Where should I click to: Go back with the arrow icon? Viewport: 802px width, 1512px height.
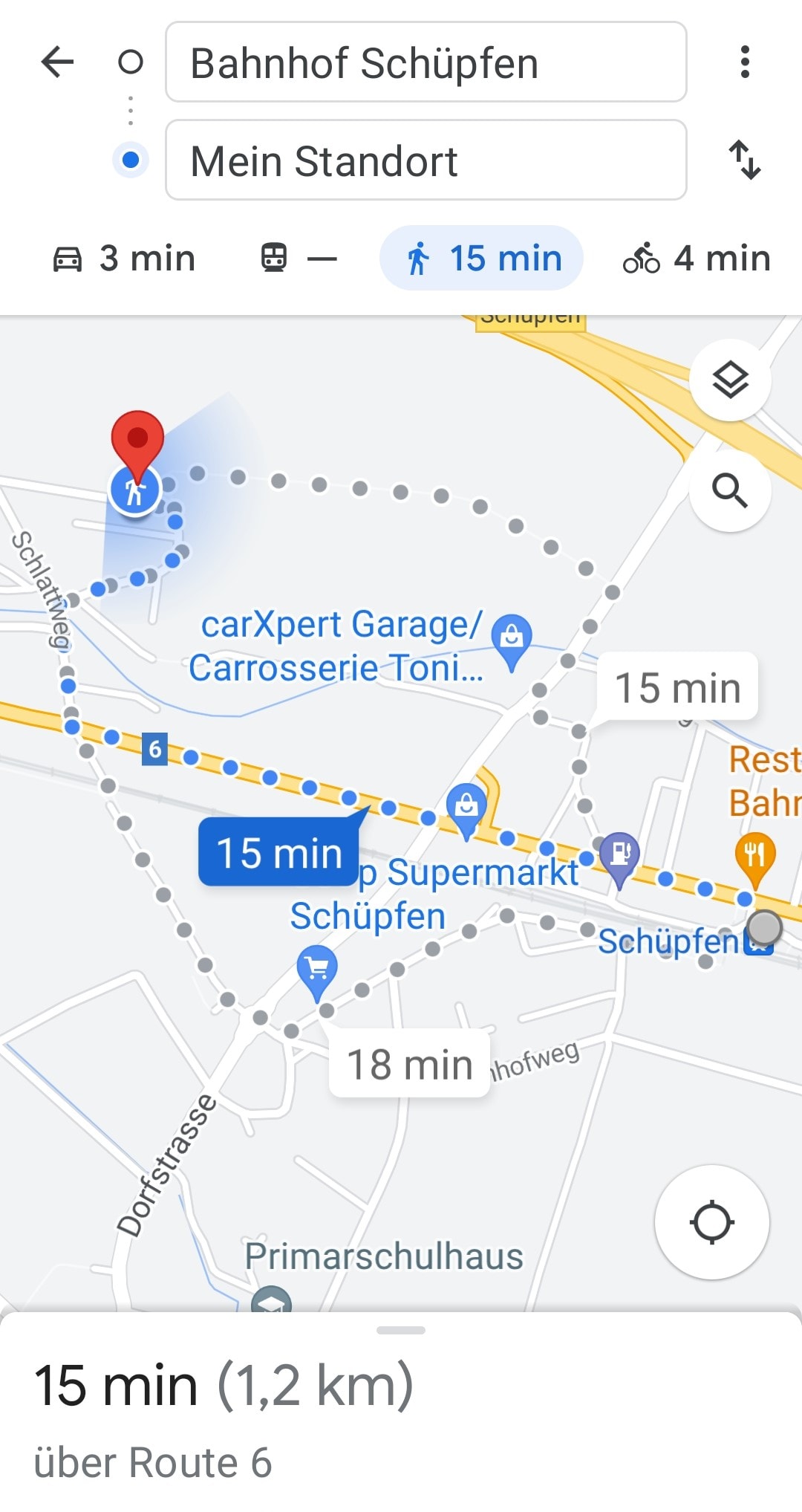click(58, 62)
